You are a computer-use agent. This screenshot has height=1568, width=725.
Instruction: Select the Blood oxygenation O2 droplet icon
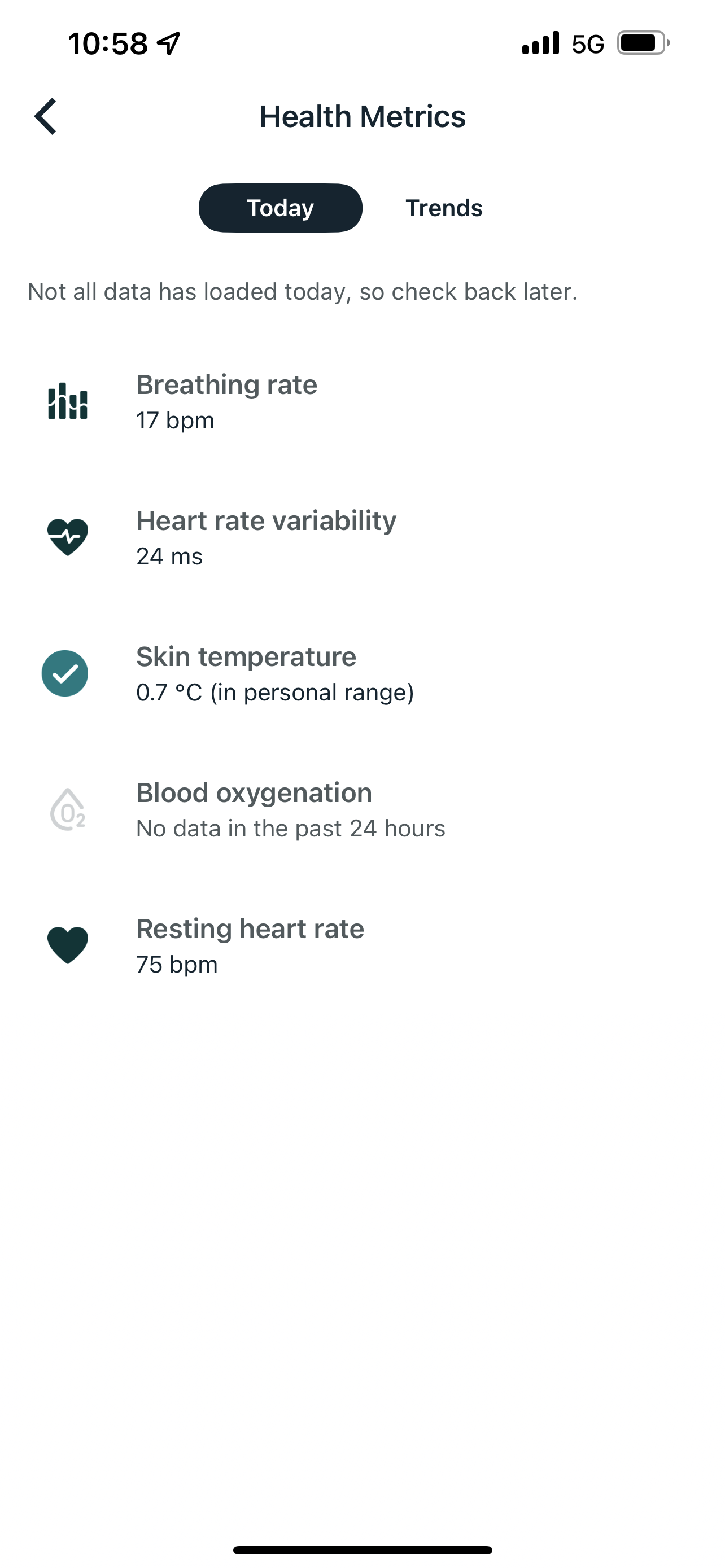tap(68, 809)
